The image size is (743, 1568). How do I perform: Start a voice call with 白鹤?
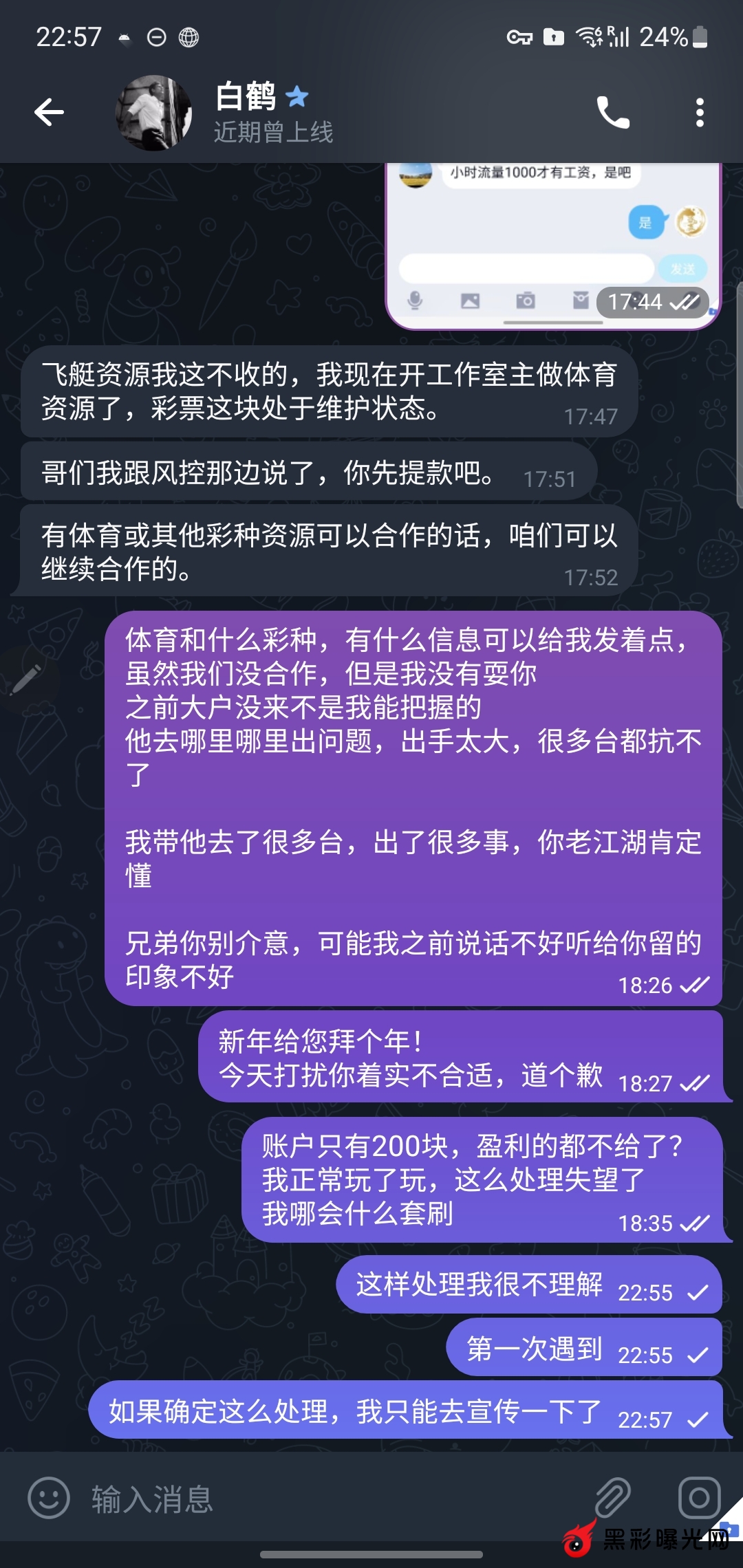[612, 112]
